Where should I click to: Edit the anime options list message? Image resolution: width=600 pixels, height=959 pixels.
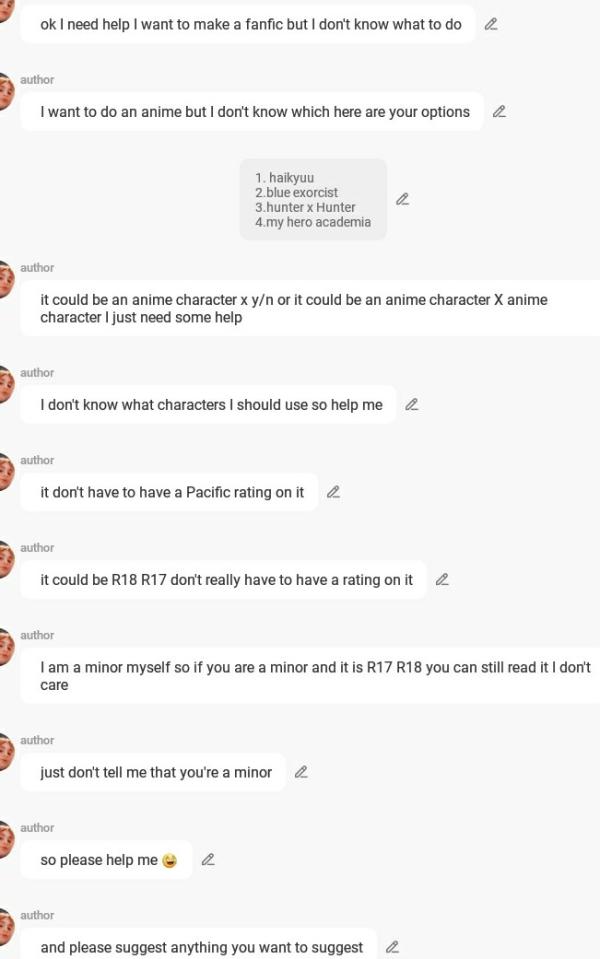(402, 200)
